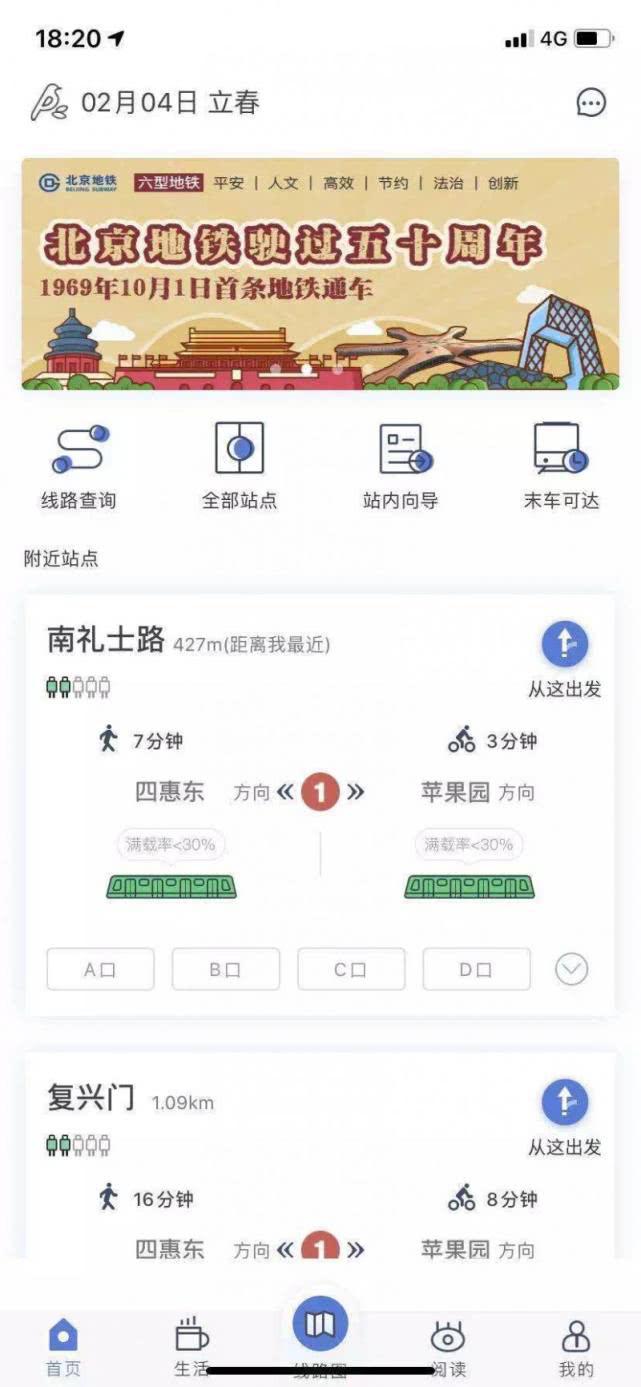Select exit B口 at 南礼士路
The height and width of the screenshot is (1387, 641).
click(x=225, y=969)
